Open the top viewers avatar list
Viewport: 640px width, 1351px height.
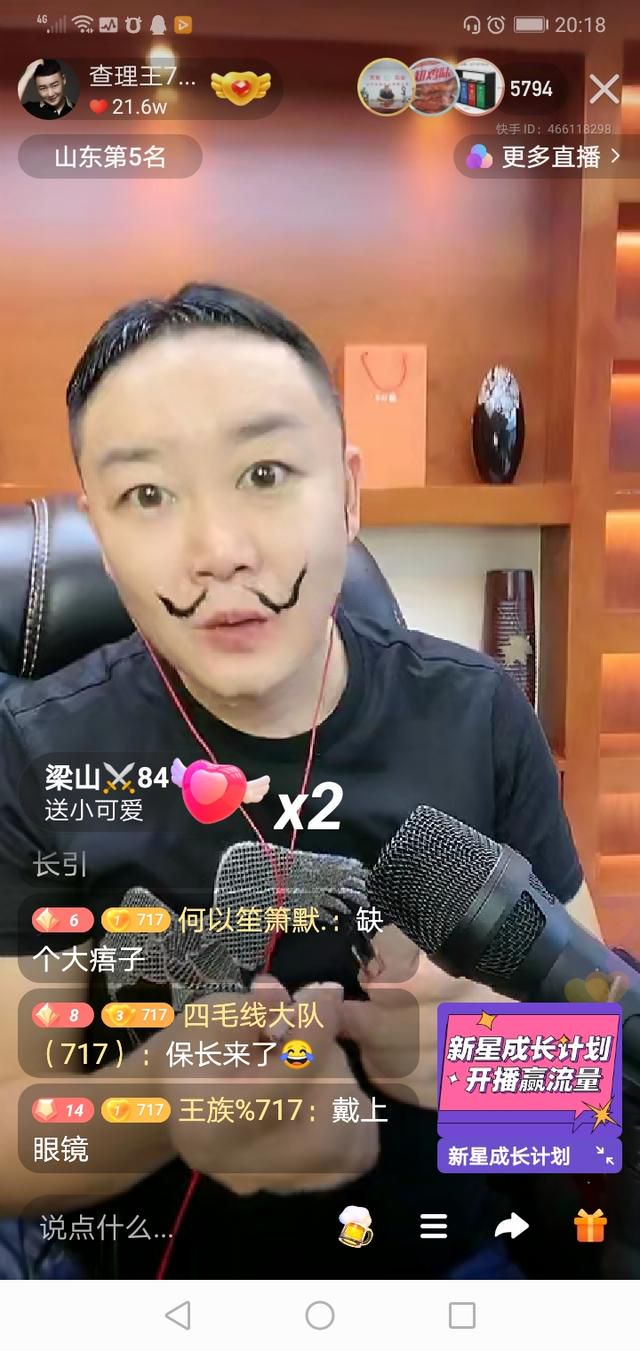pyautogui.click(x=432, y=88)
